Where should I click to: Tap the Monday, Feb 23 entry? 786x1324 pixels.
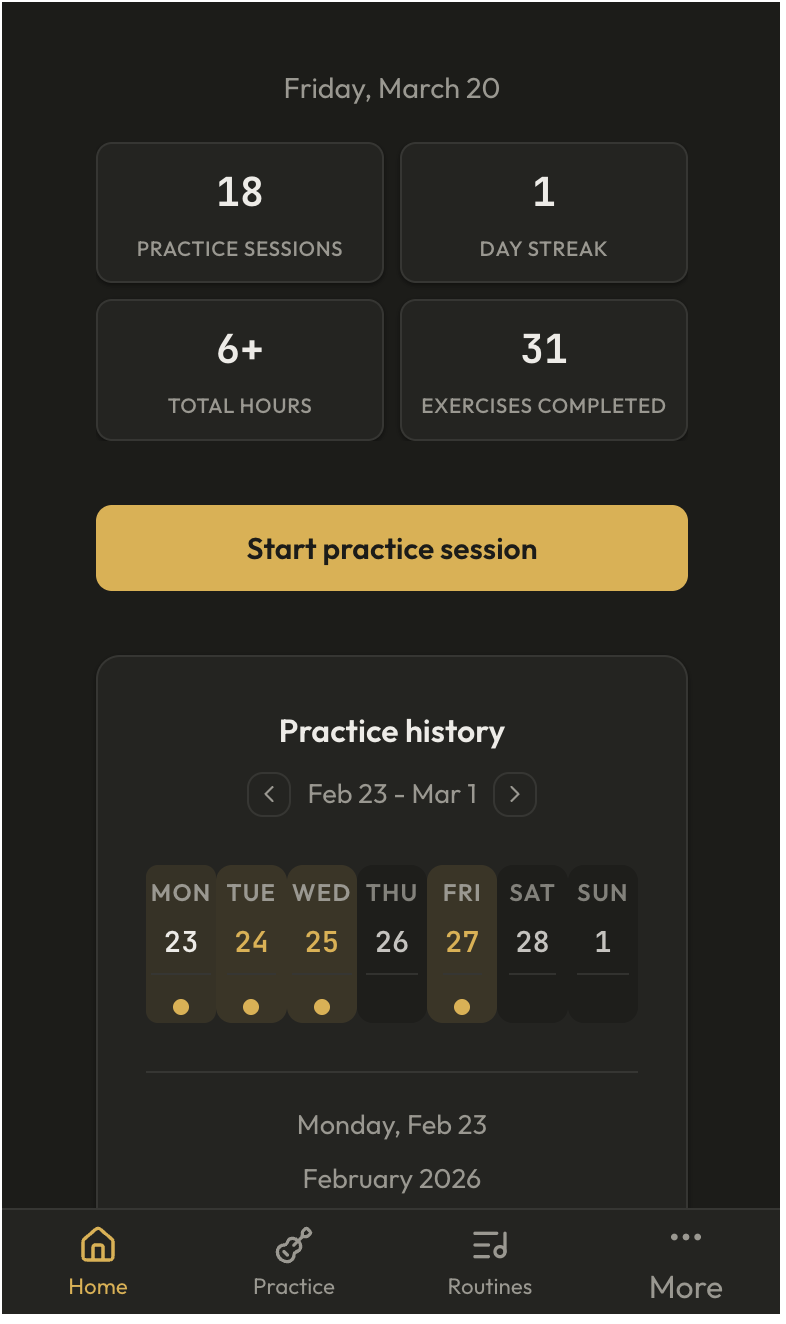click(x=391, y=1125)
